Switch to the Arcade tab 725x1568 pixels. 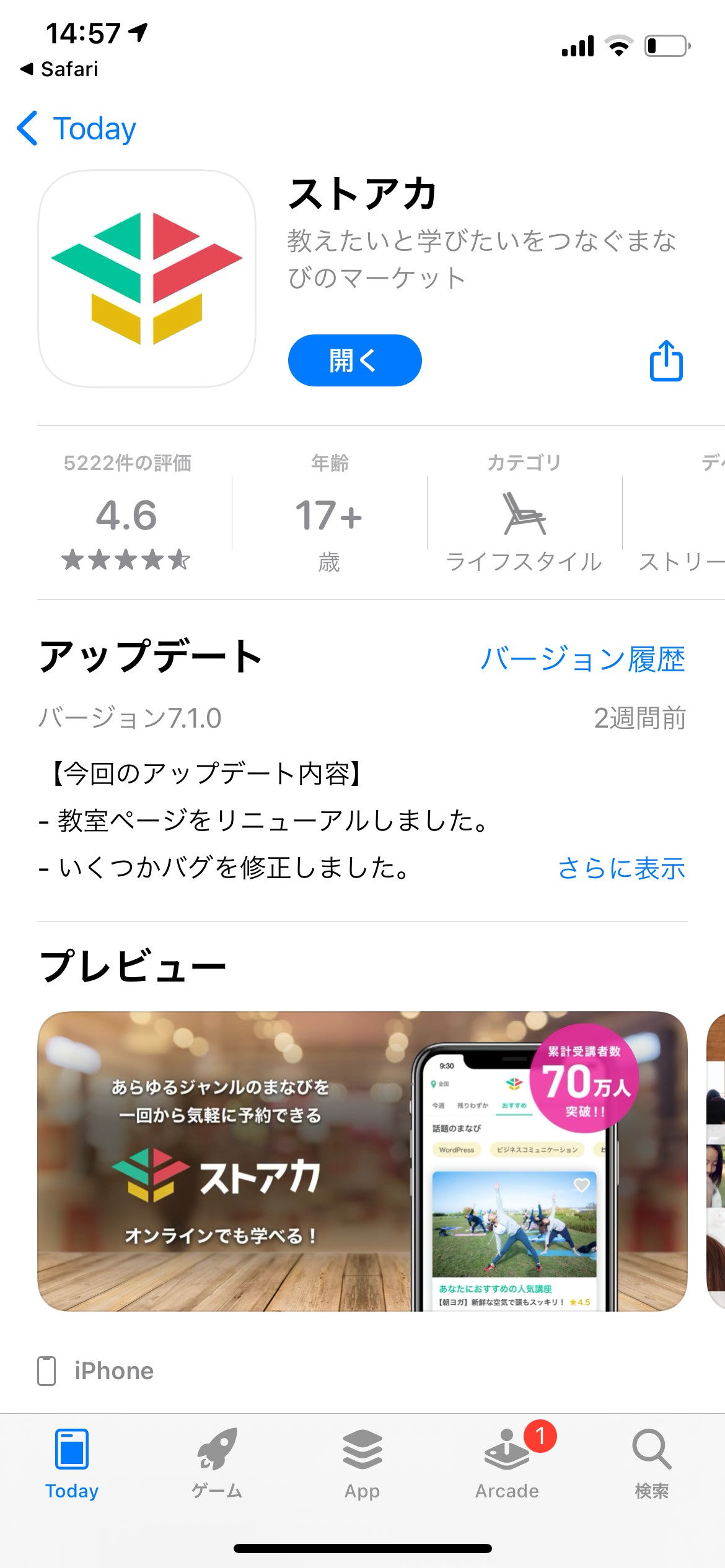tap(507, 1465)
